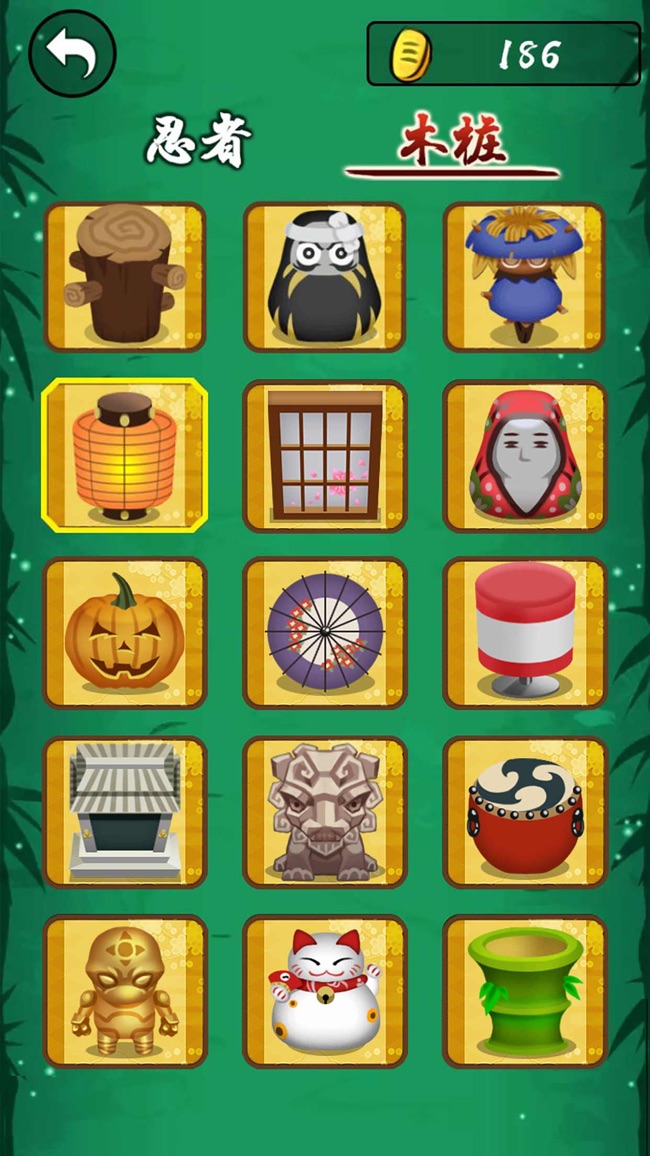Select the golden robot figure
650x1156 pixels.
point(125,992)
